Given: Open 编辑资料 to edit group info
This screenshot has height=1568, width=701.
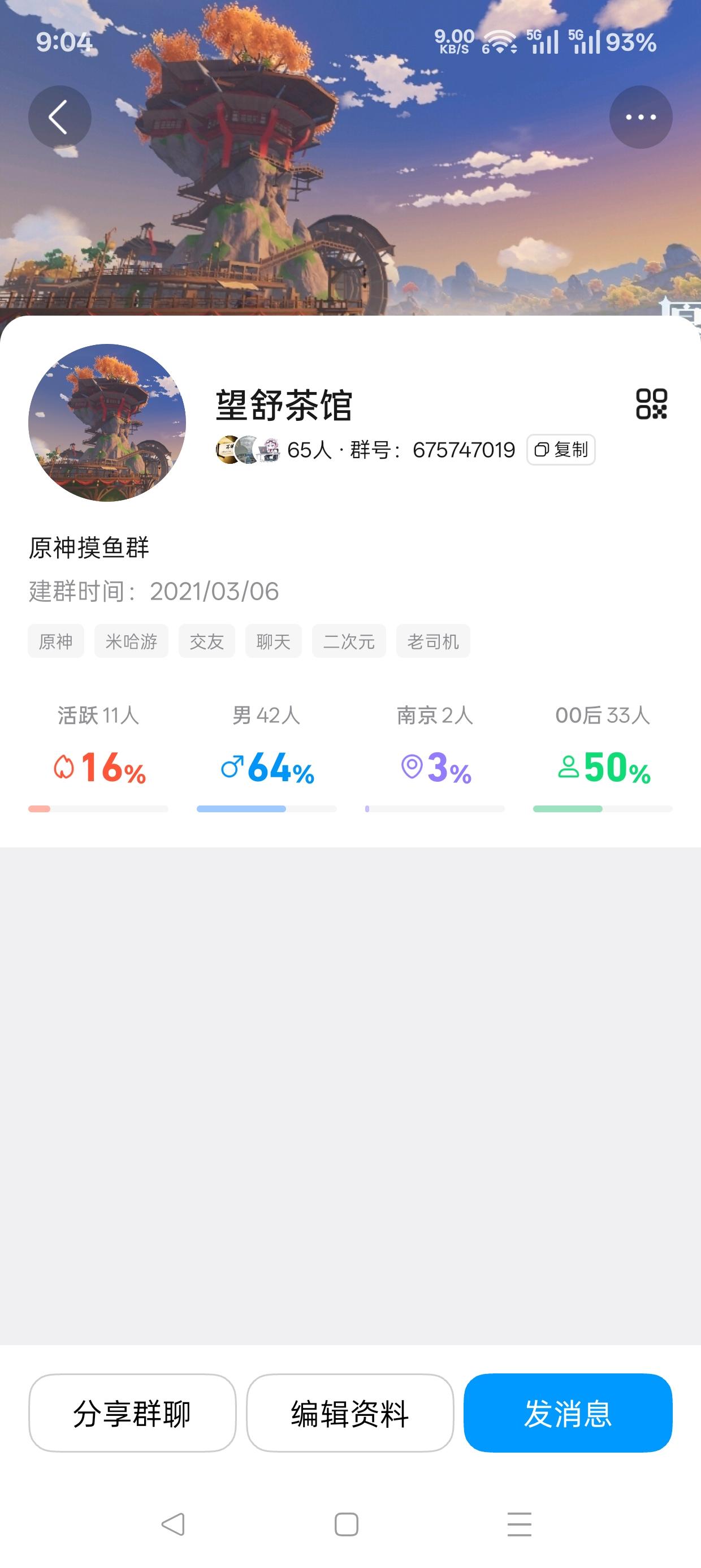Looking at the screenshot, I should [350, 1413].
